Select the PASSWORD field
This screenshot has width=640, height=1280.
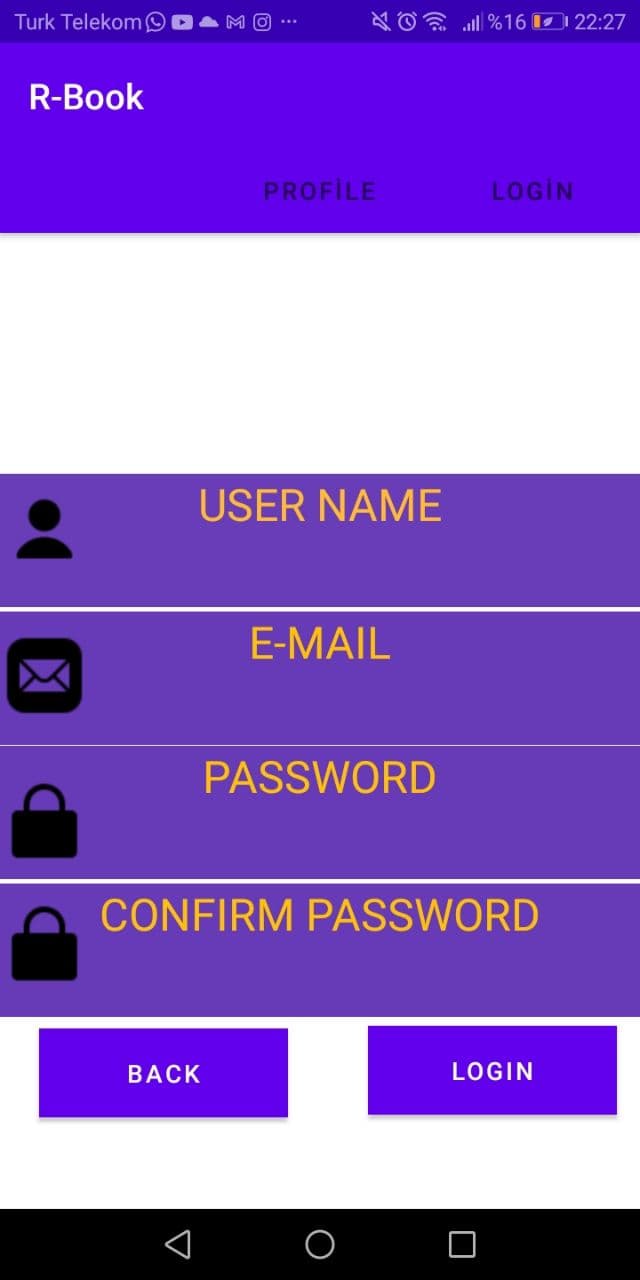coord(320,812)
